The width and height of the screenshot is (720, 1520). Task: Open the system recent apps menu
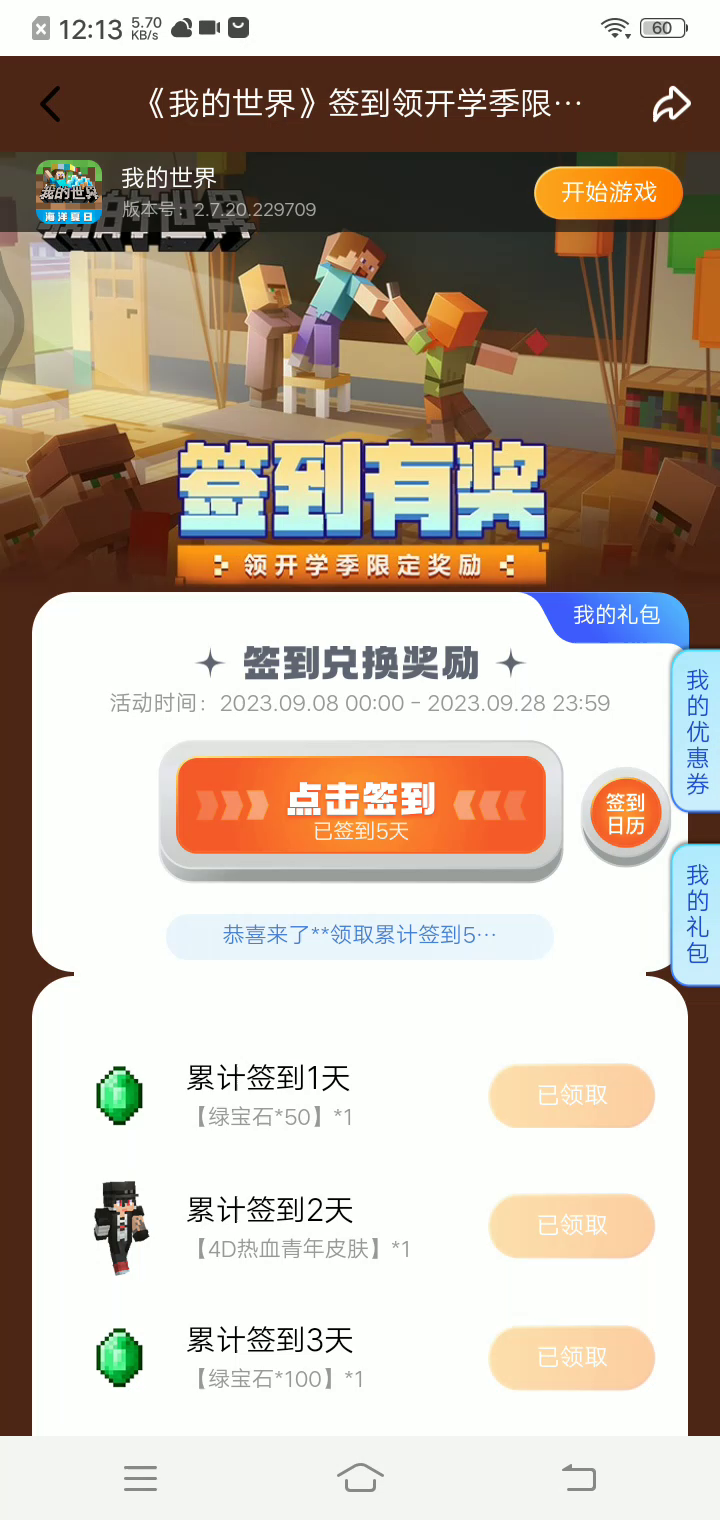141,1478
